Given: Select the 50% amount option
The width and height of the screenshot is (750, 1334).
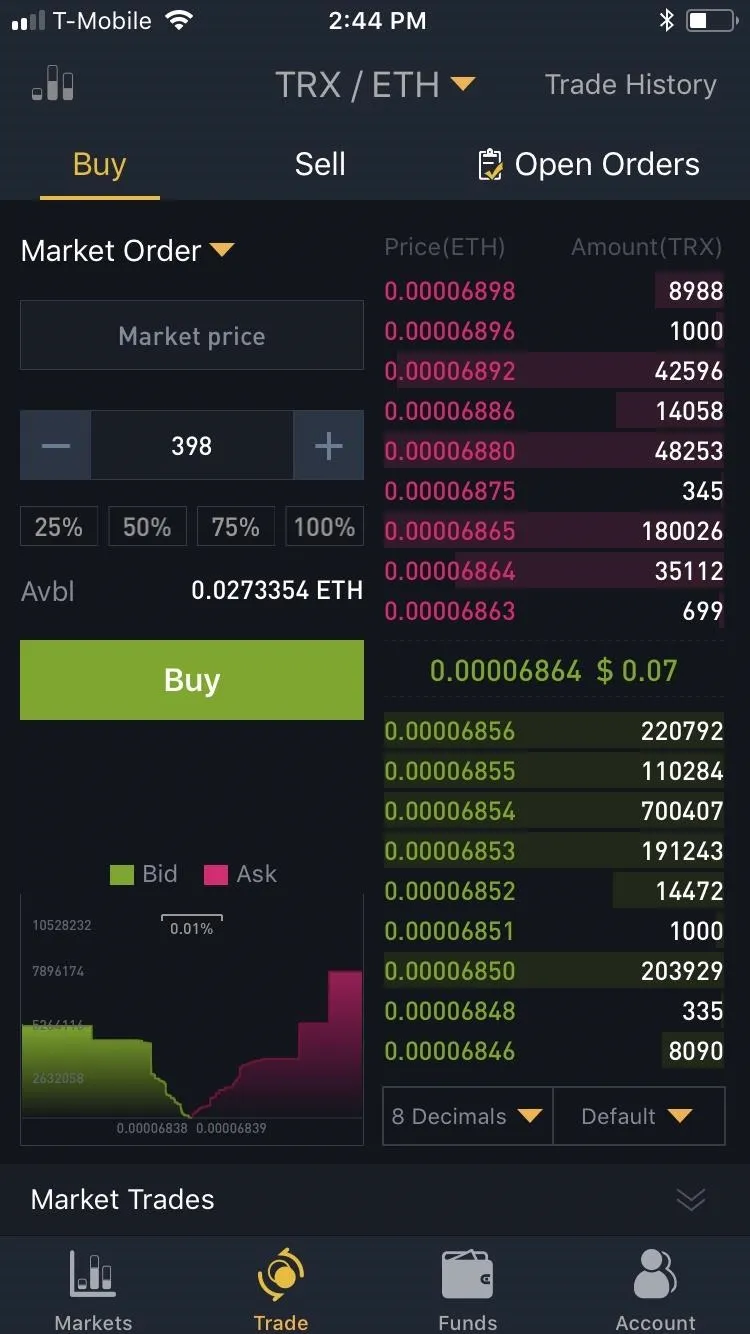Looking at the screenshot, I should click(147, 527).
